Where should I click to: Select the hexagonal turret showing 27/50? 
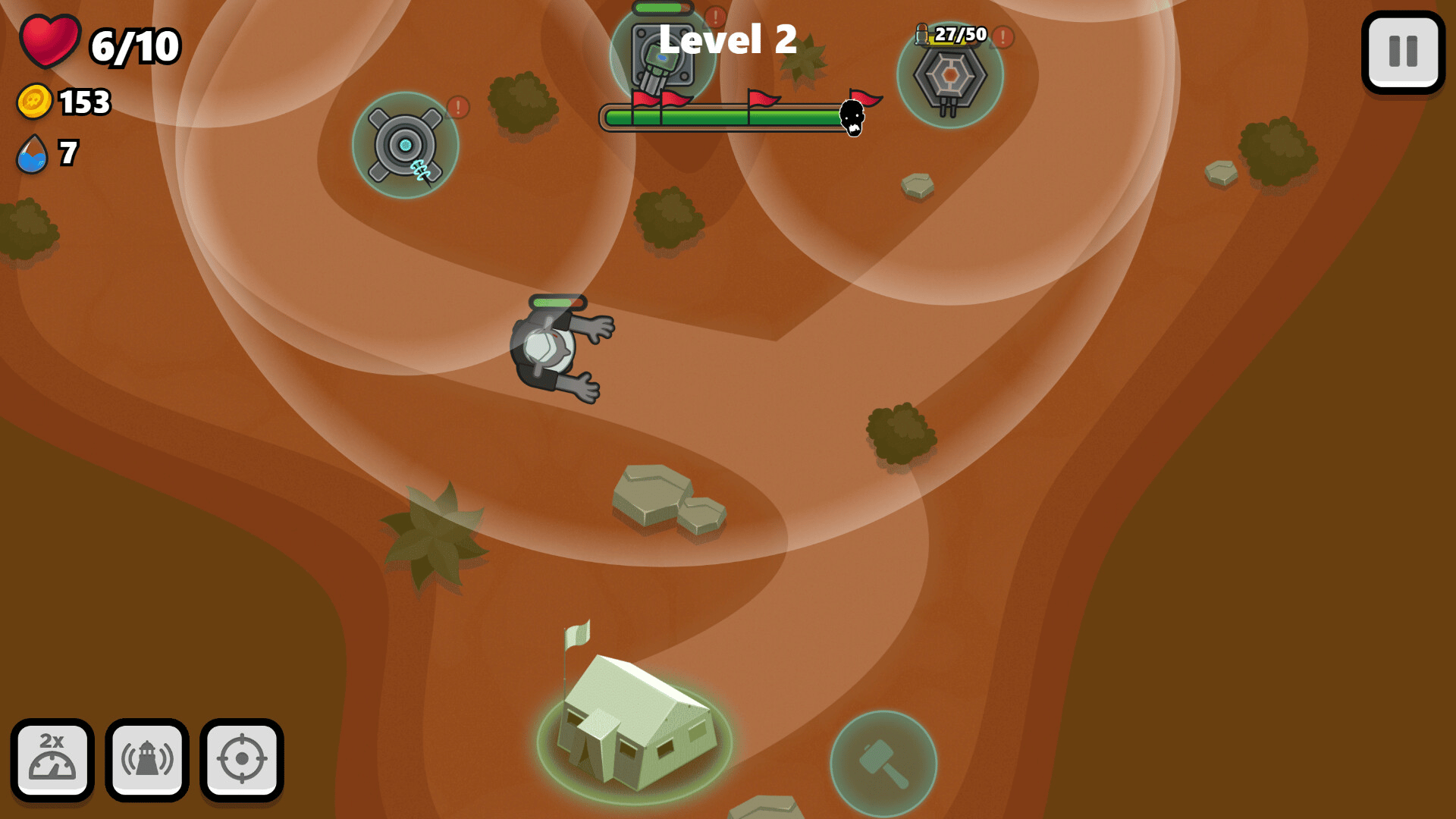(949, 76)
